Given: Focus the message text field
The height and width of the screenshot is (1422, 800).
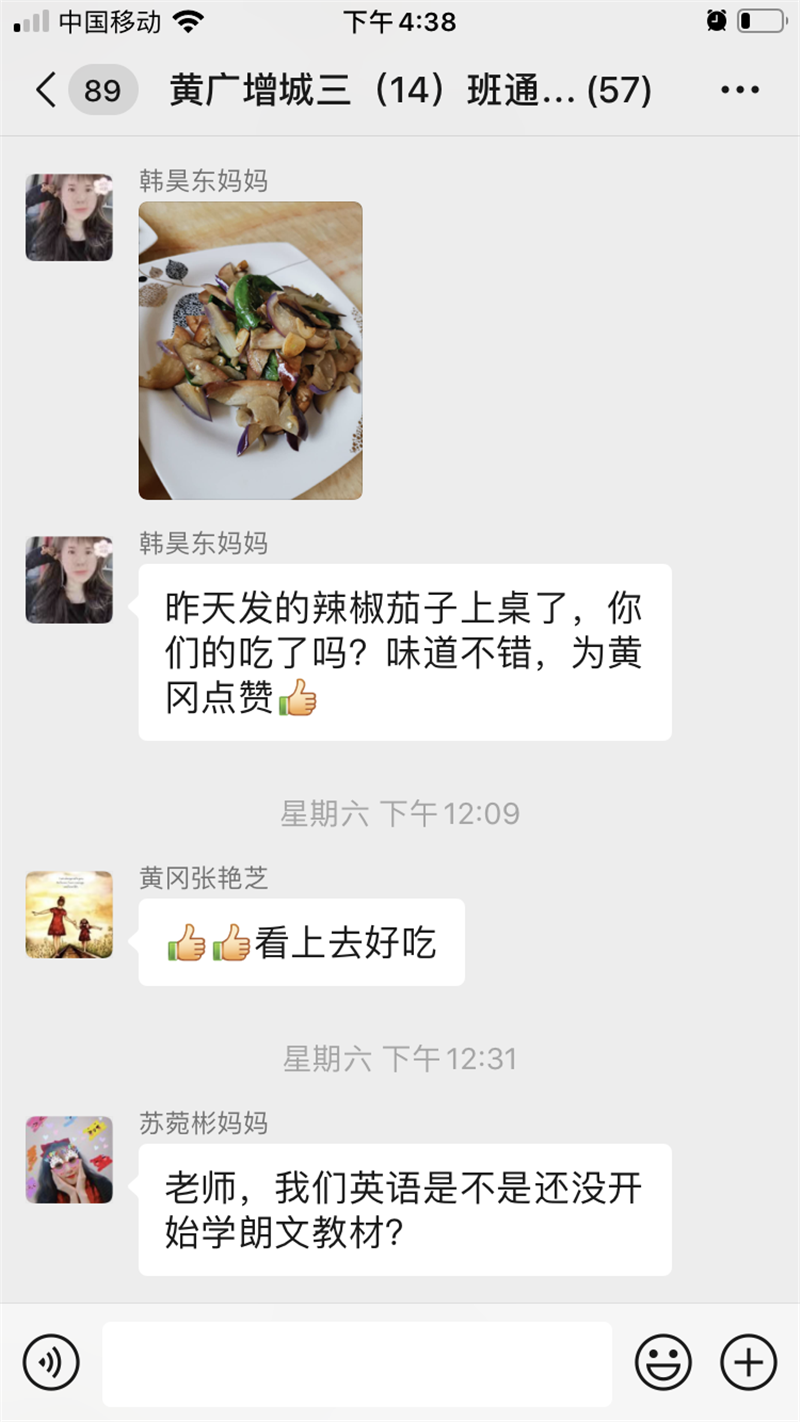Looking at the screenshot, I should 357,1363.
